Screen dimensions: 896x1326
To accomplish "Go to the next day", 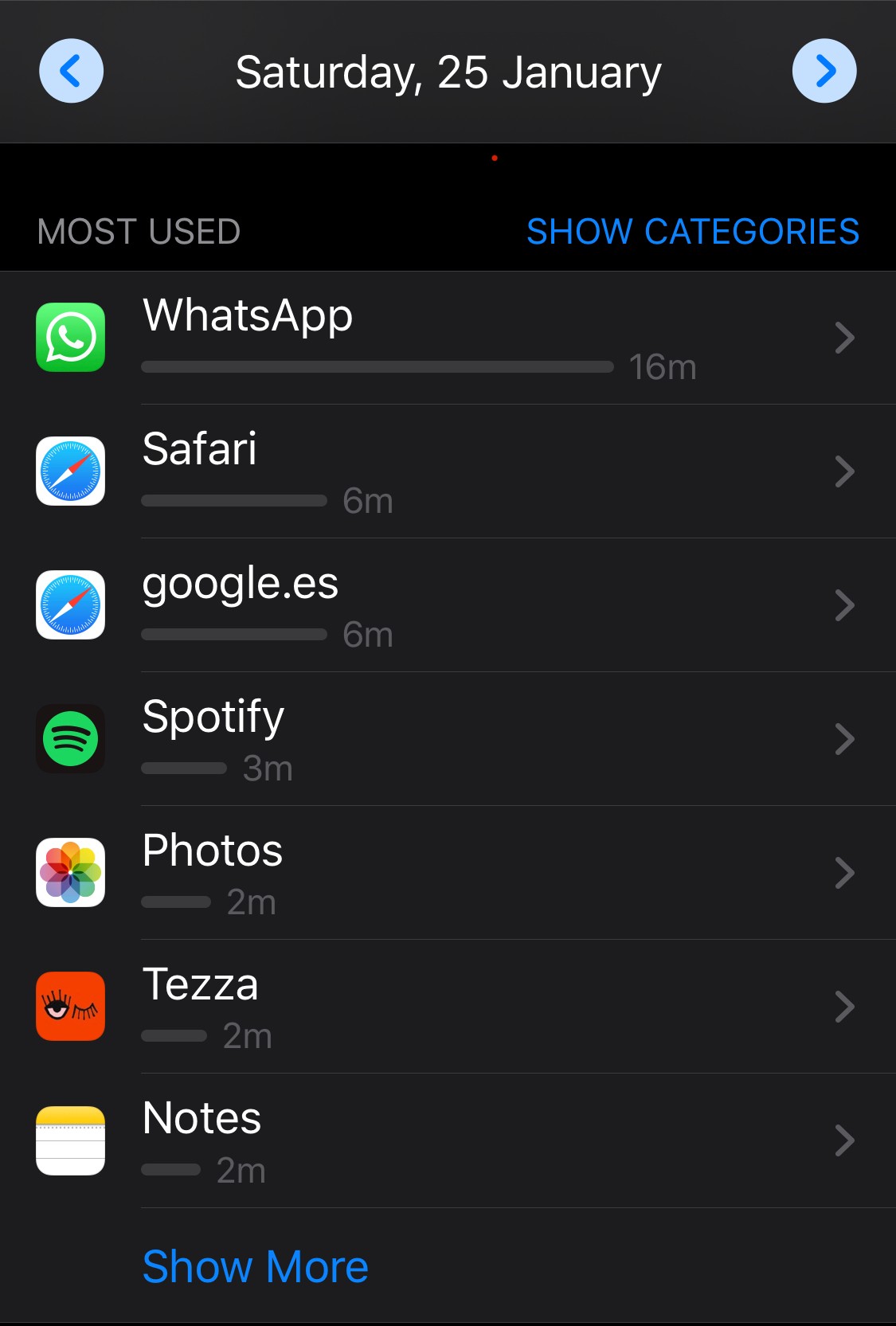I will pyautogui.click(x=824, y=71).
